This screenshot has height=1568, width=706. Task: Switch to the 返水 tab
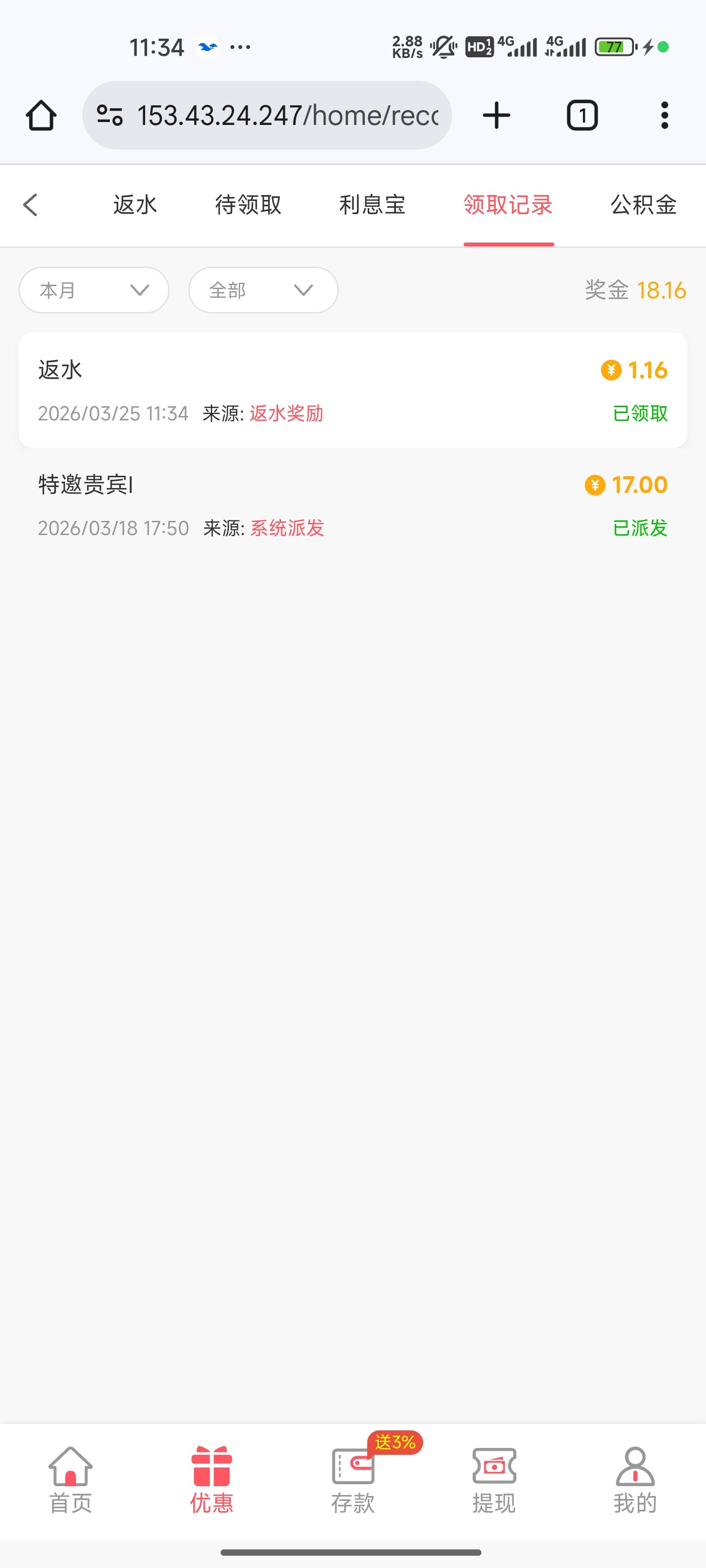tap(135, 204)
